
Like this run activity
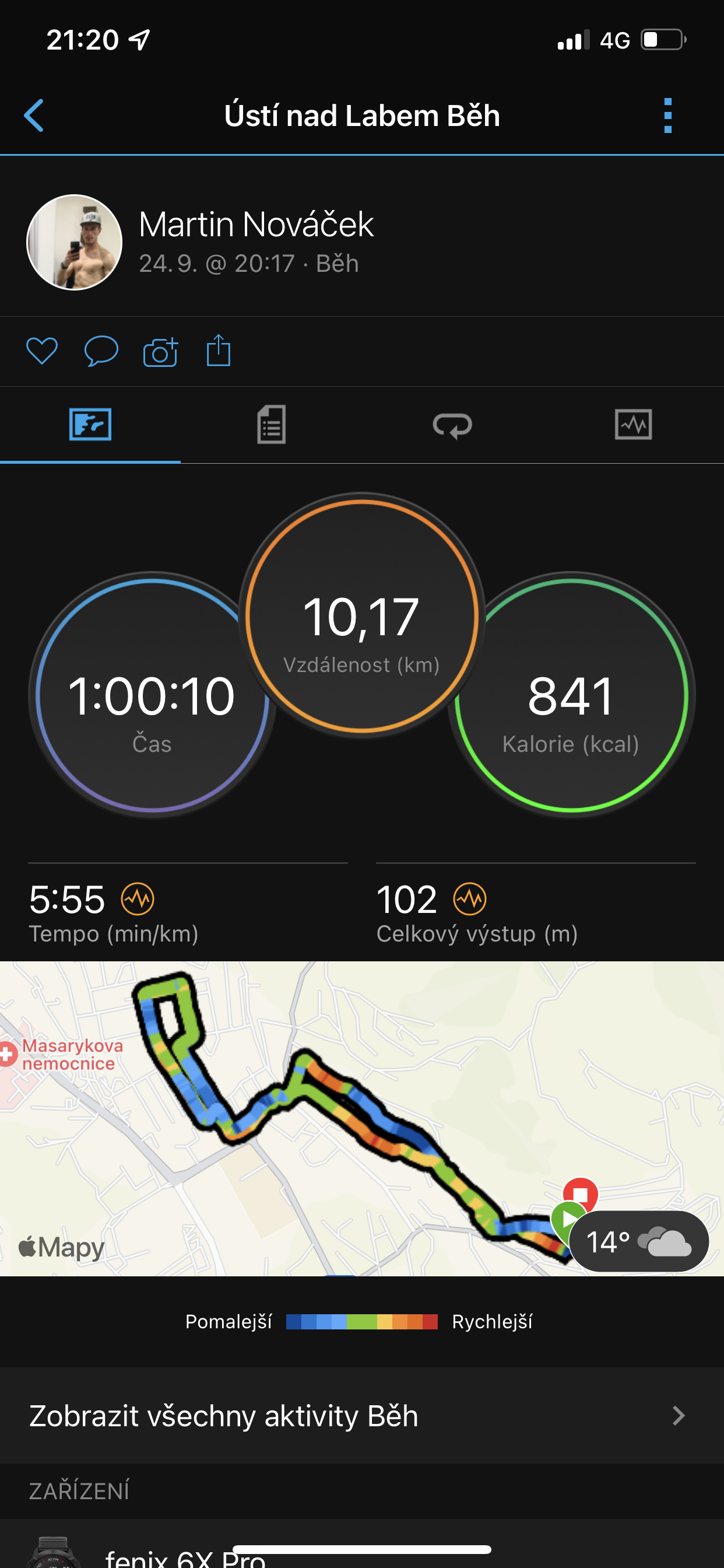click(42, 351)
